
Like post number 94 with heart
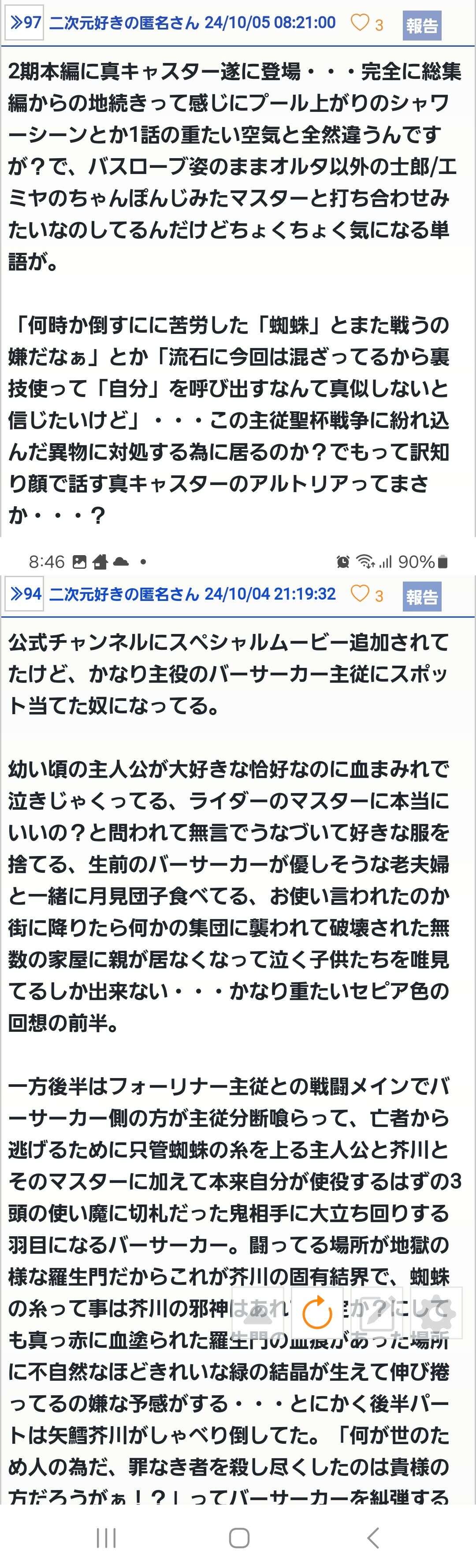(360, 593)
